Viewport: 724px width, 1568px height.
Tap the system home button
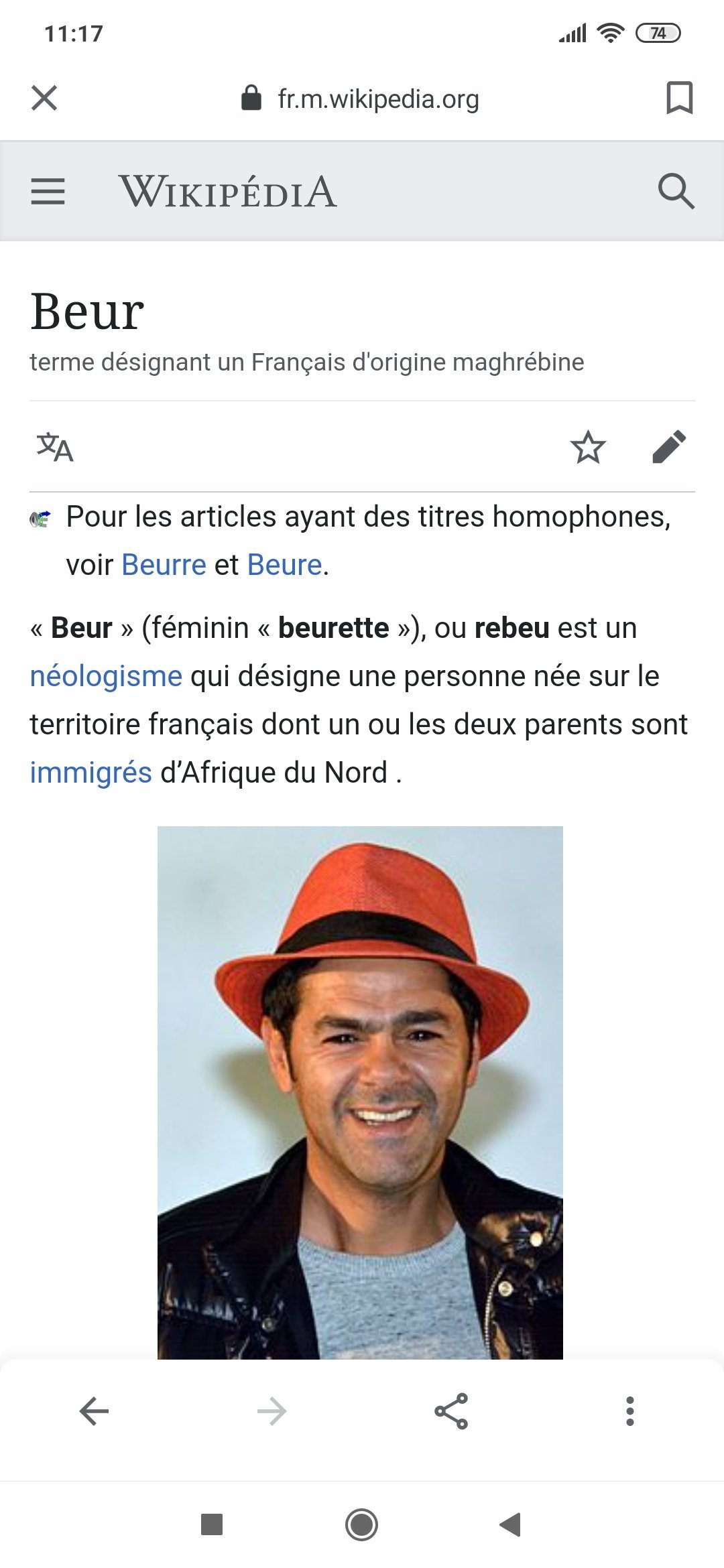tap(361, 1525)
